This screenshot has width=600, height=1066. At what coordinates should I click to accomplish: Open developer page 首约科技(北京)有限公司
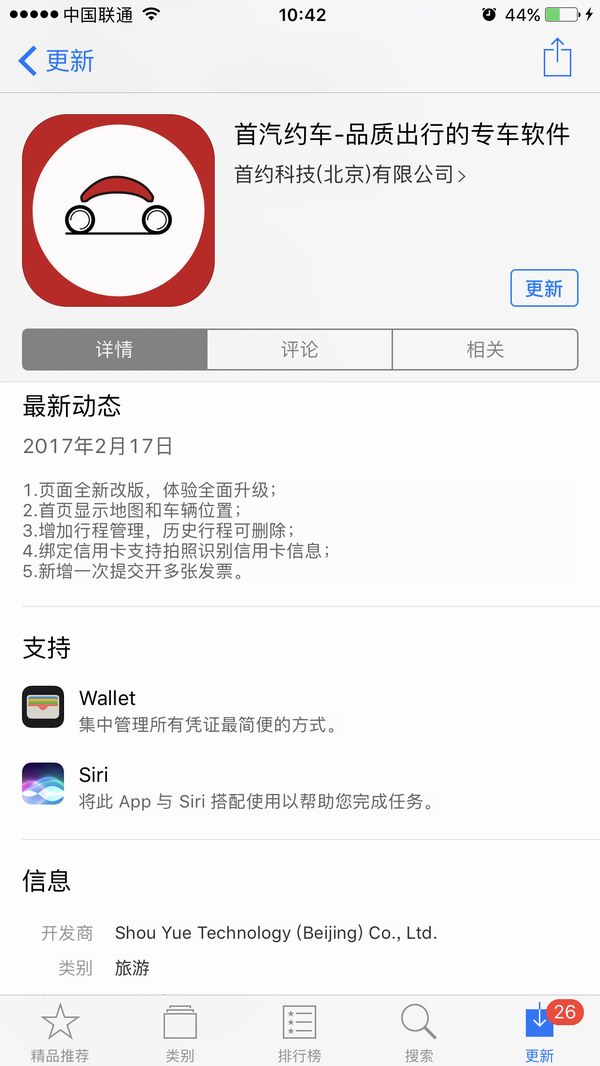pyautogui.click(x=350, y=175)
